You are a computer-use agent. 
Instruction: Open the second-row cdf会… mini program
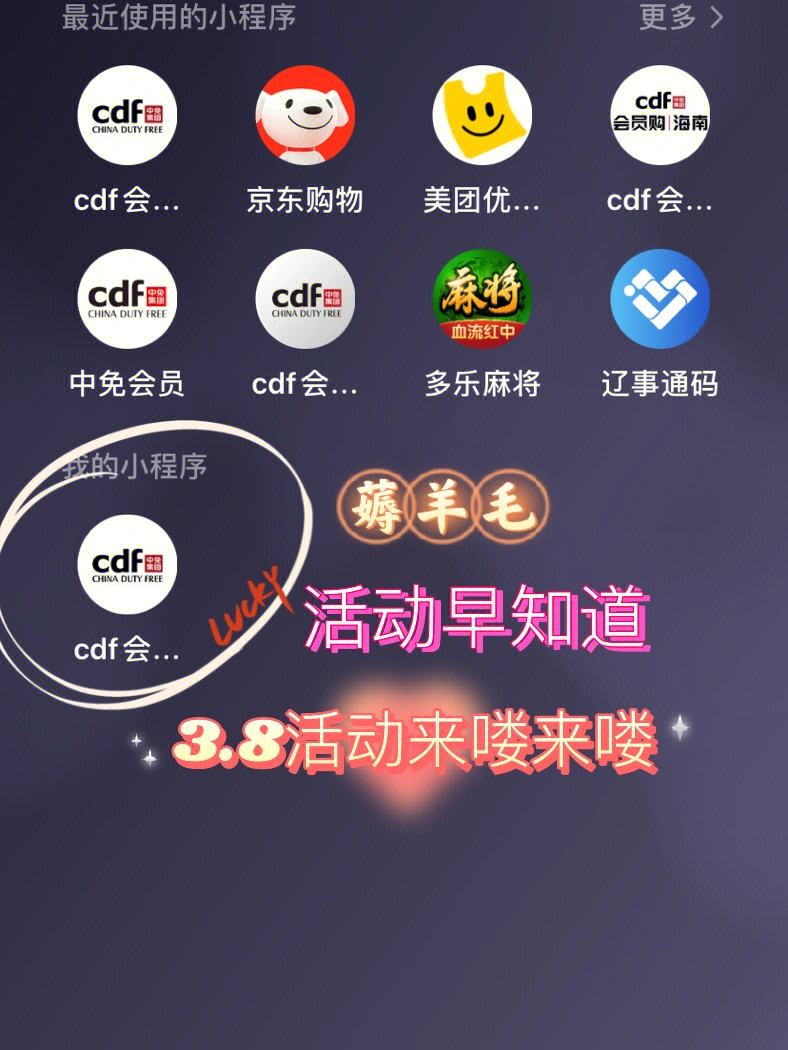tap(305, 299)
